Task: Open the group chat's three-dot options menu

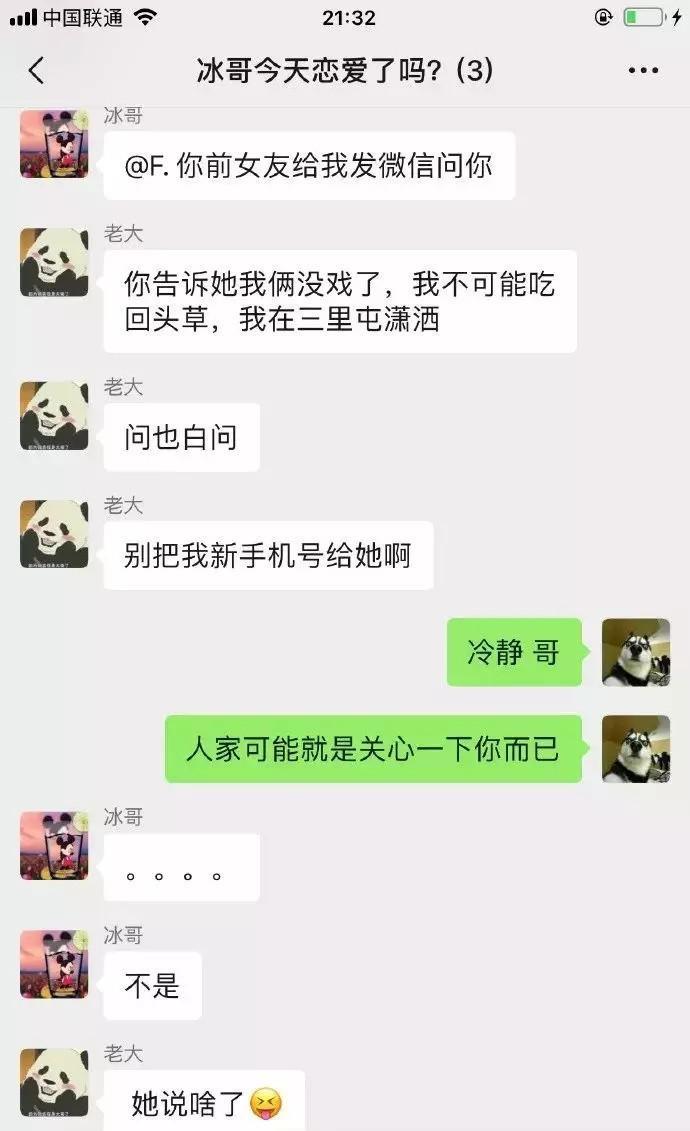Action: point(644,71)
